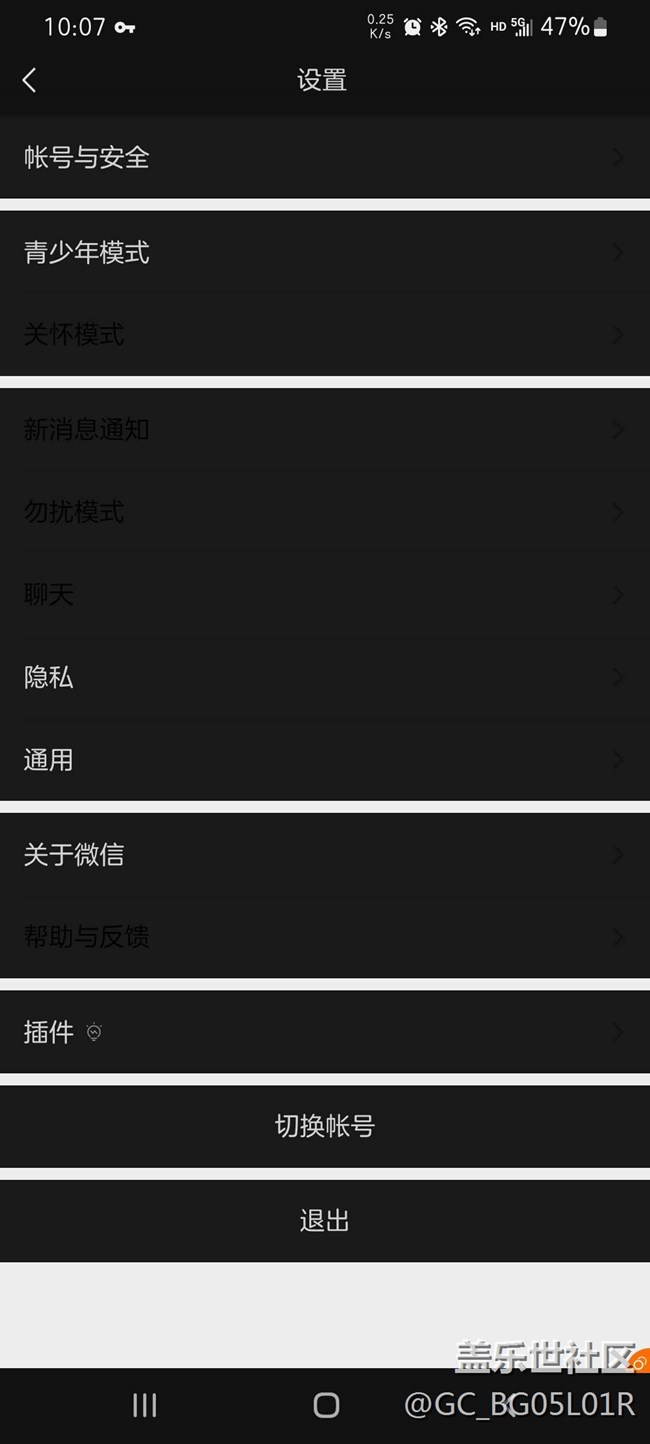Open recent apps from the navigation bar
The width and height of the screenshot is (650, 1444).
[x=145, y=1405]
